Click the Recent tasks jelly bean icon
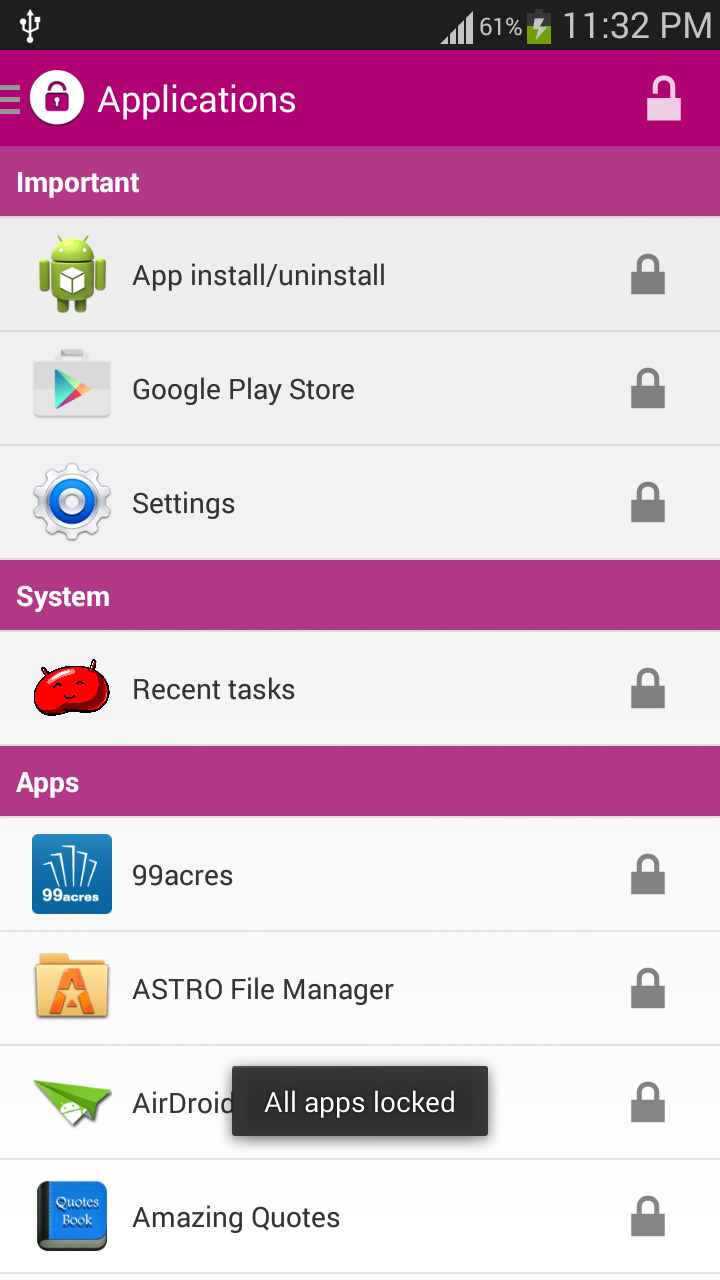Screen dimensions: 720x1280 coord(71,688)
